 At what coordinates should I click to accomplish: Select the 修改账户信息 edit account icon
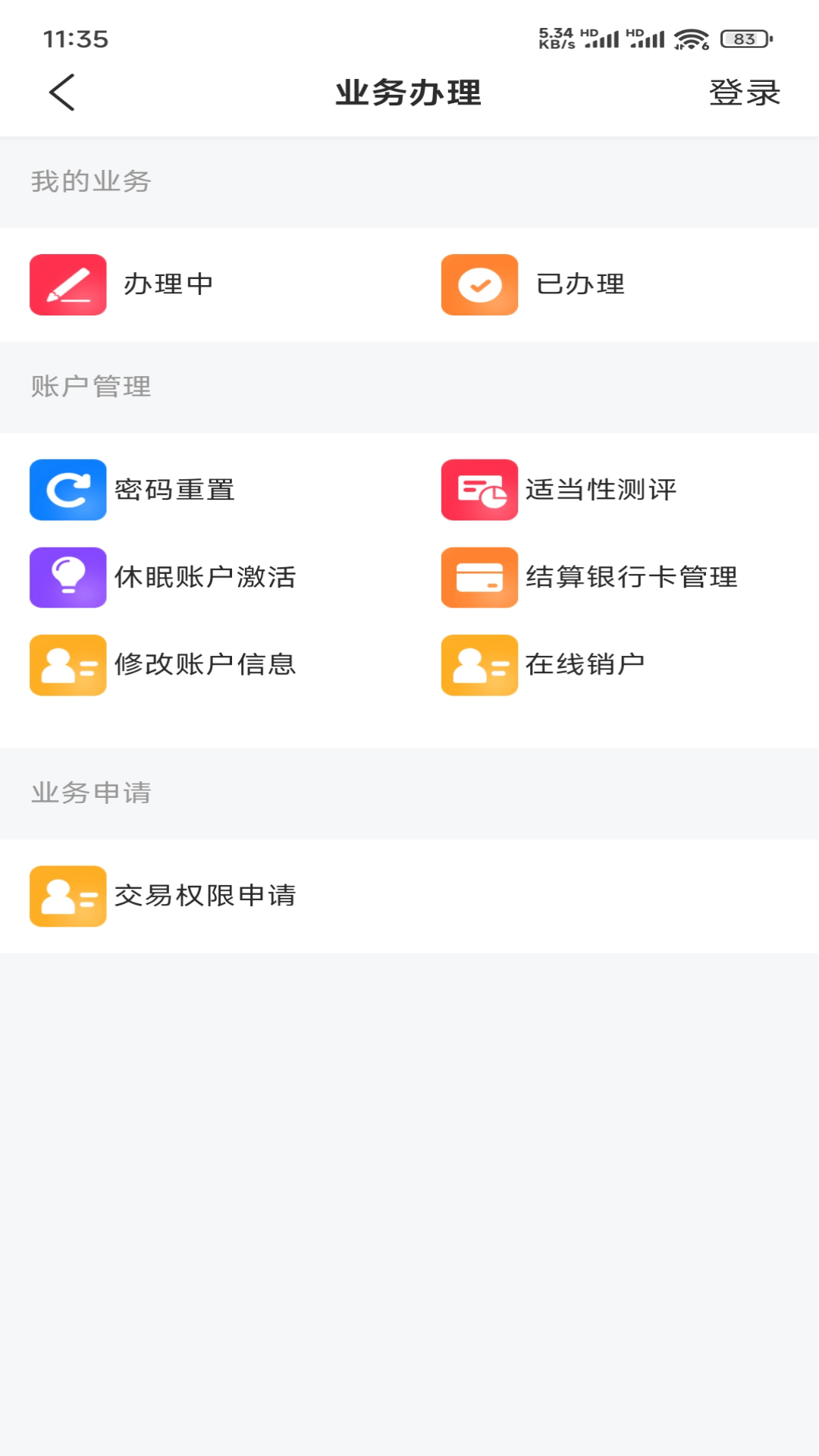coord(67,665)
